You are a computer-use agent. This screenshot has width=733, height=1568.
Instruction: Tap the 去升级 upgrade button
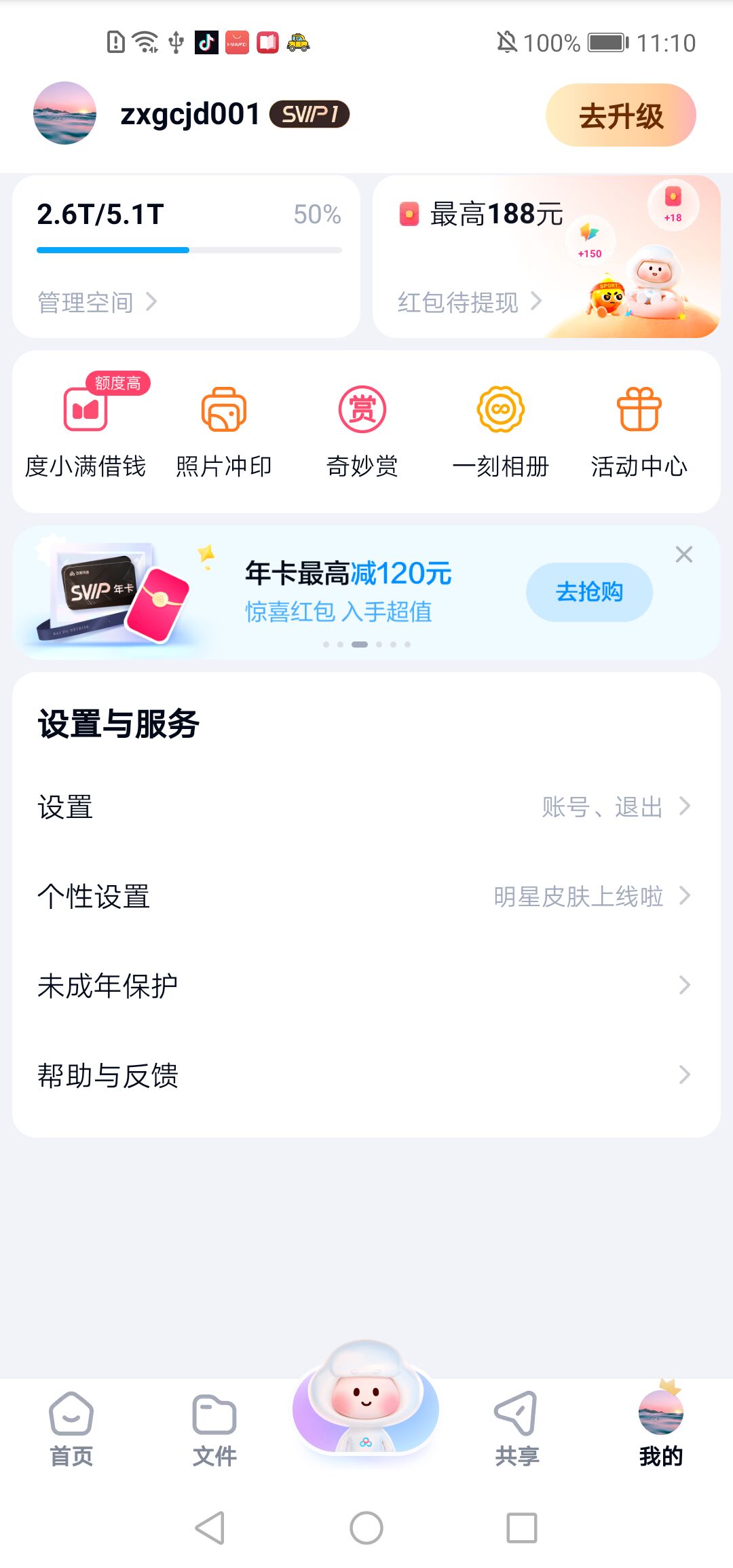pos(620,115)
